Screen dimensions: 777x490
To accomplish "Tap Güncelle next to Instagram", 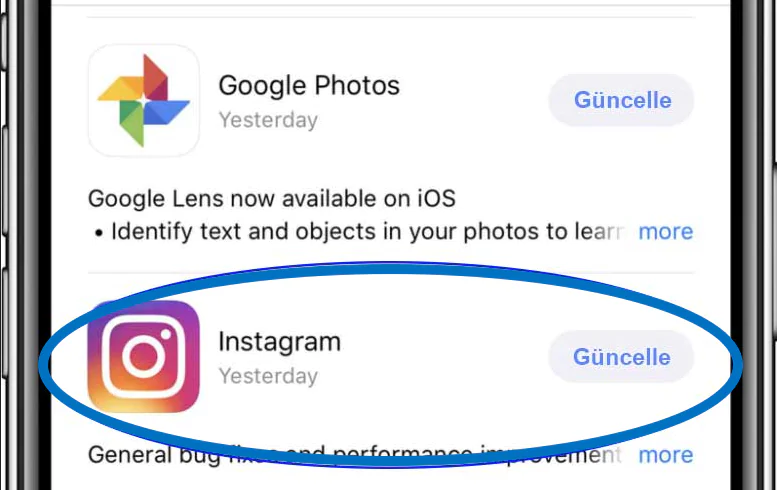I will point(621,357).
